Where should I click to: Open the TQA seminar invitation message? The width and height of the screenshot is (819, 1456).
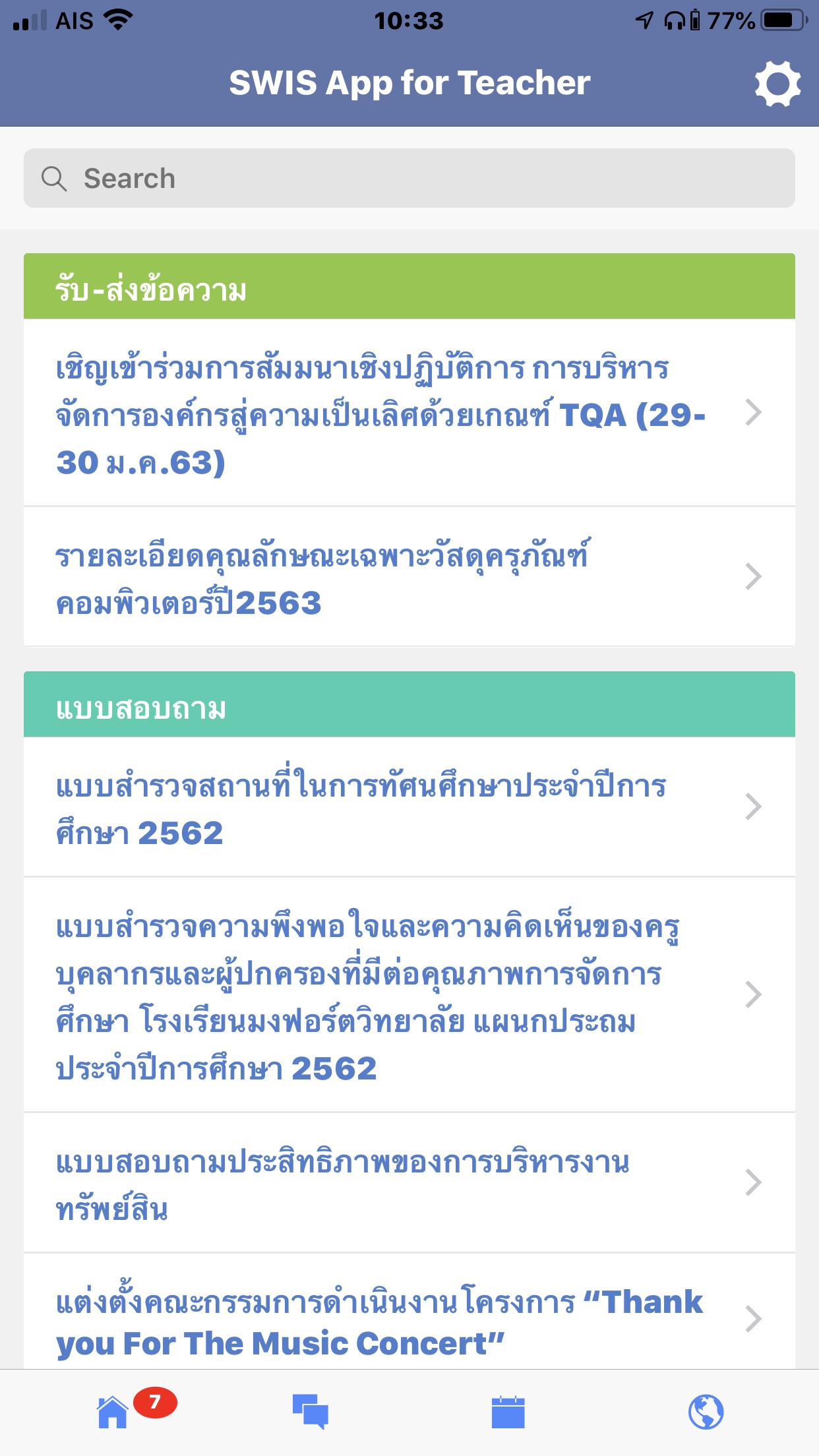coord(409,413)
